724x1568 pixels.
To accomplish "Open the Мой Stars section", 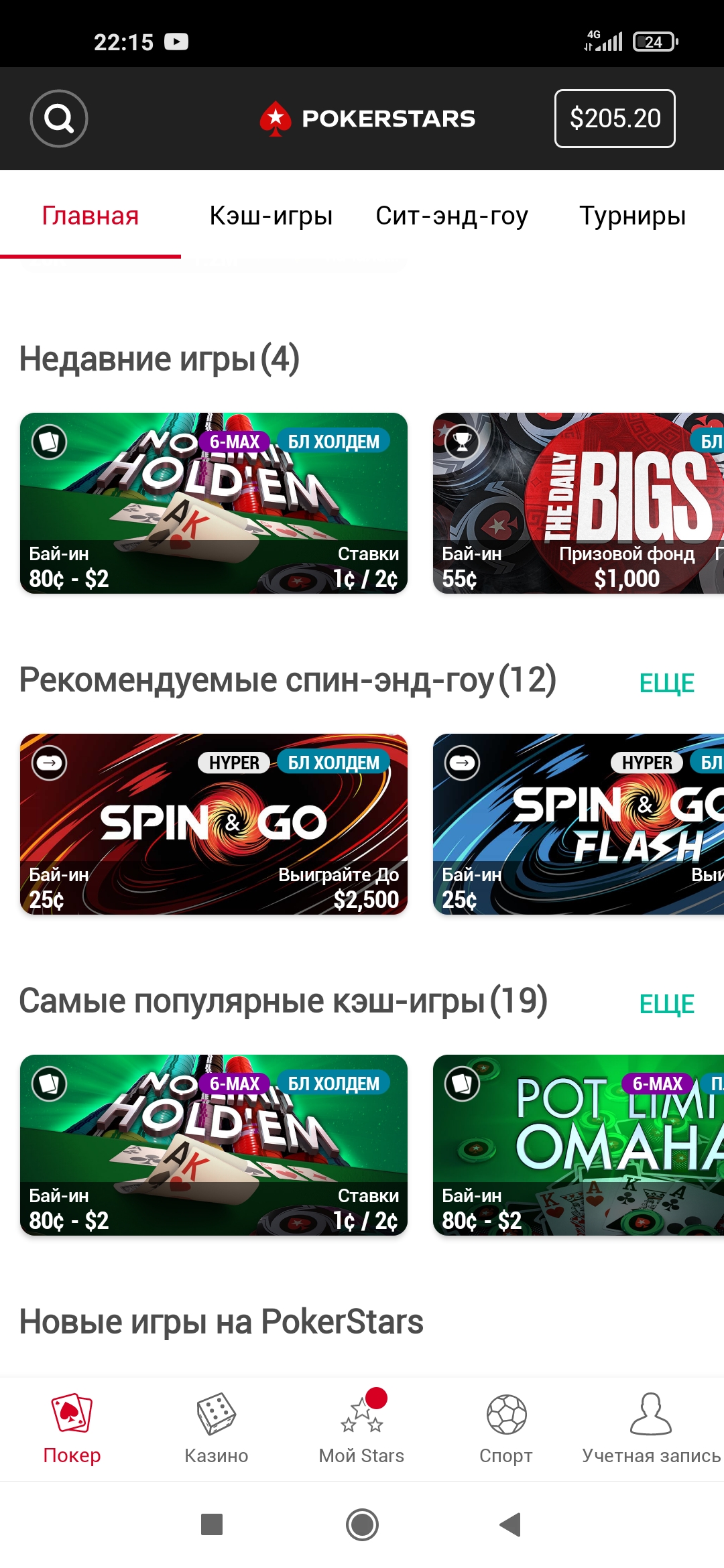I will pos(362,1429).
